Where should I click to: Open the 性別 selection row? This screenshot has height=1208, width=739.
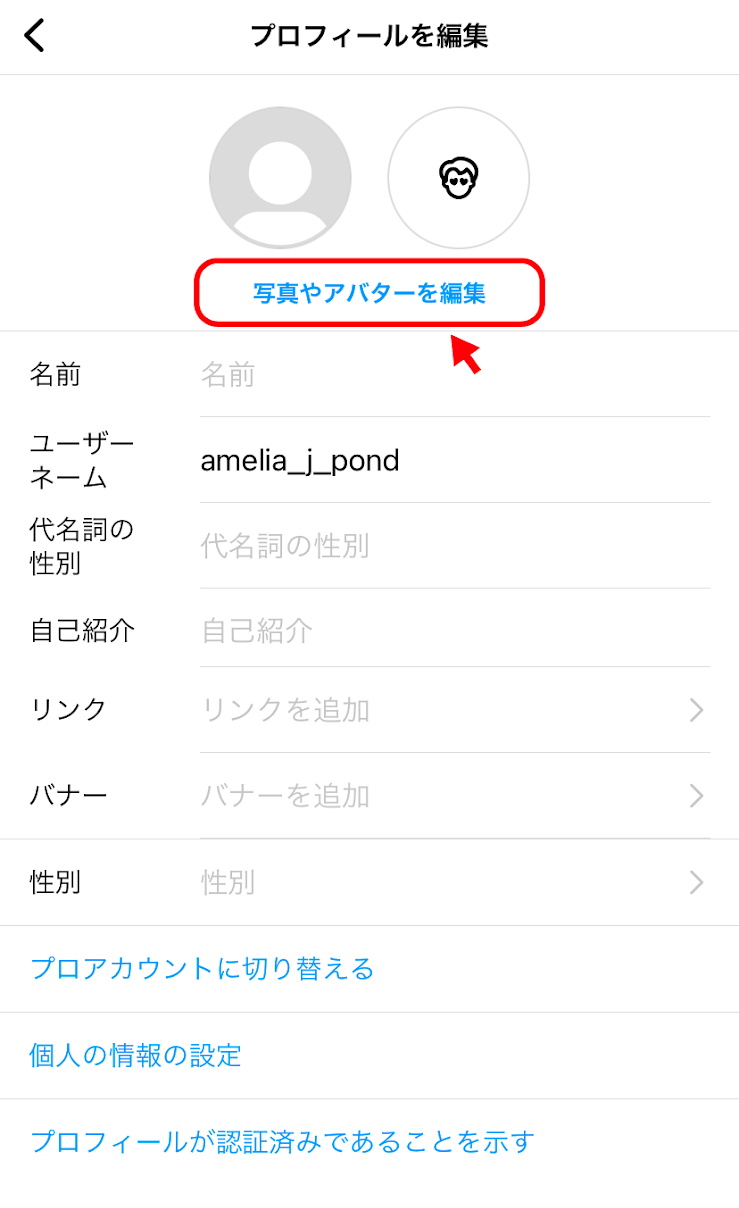(x=454, y=883)
